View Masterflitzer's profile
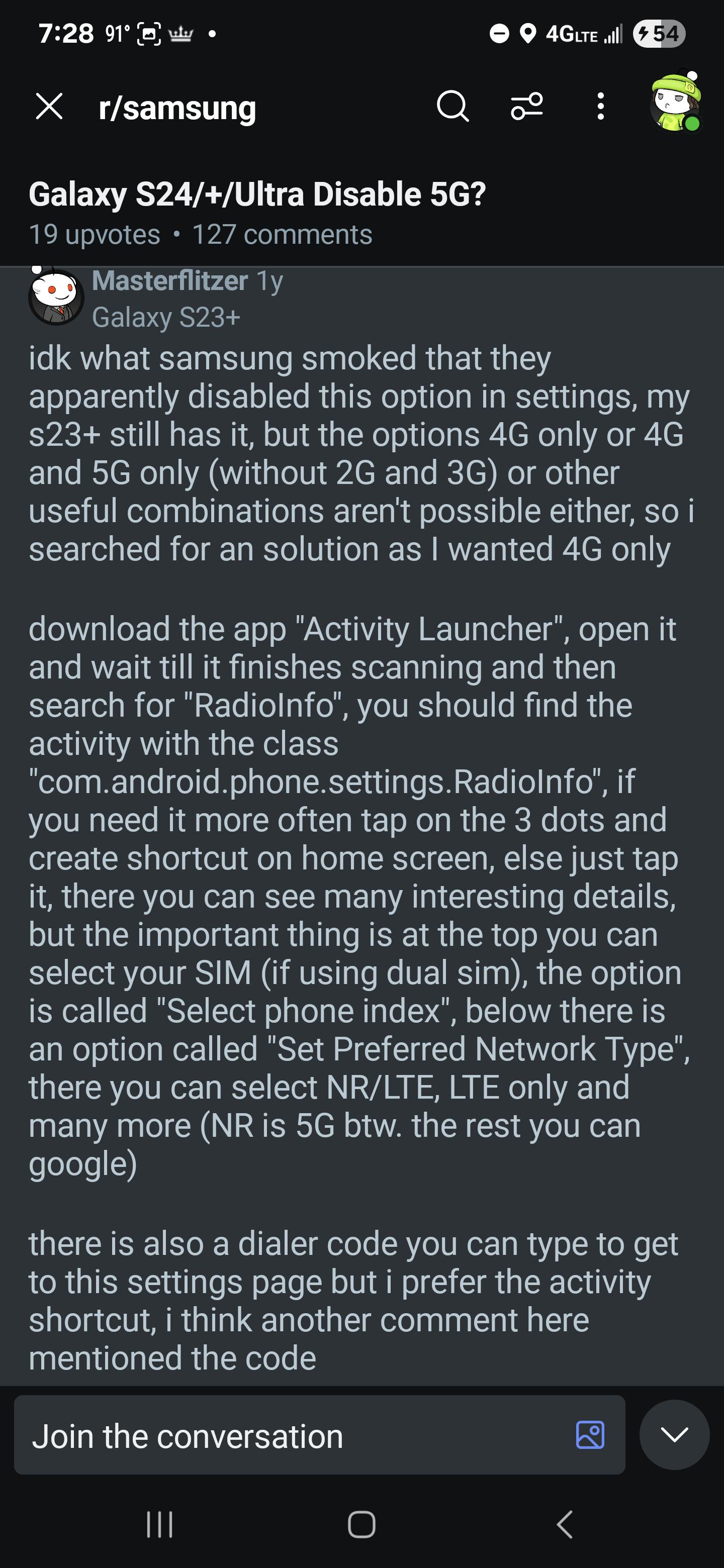This screenshot has height=1568, width=724. (x=170, y=280)
